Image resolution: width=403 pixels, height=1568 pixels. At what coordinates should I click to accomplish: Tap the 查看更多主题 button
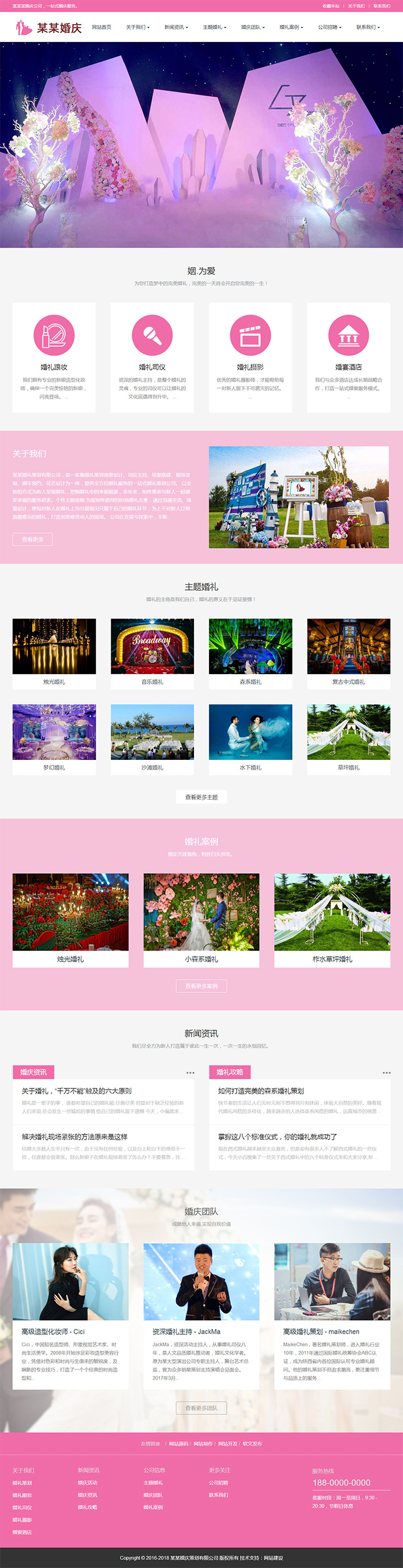(x=201, y=797)
